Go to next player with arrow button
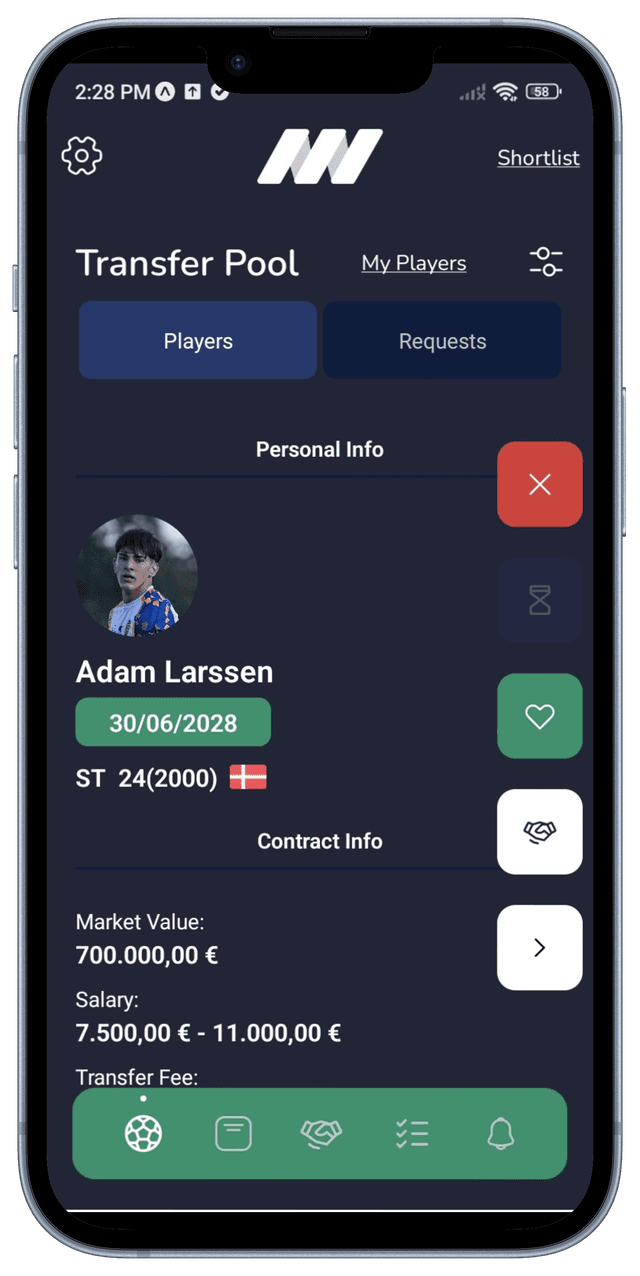 (540, 947)
